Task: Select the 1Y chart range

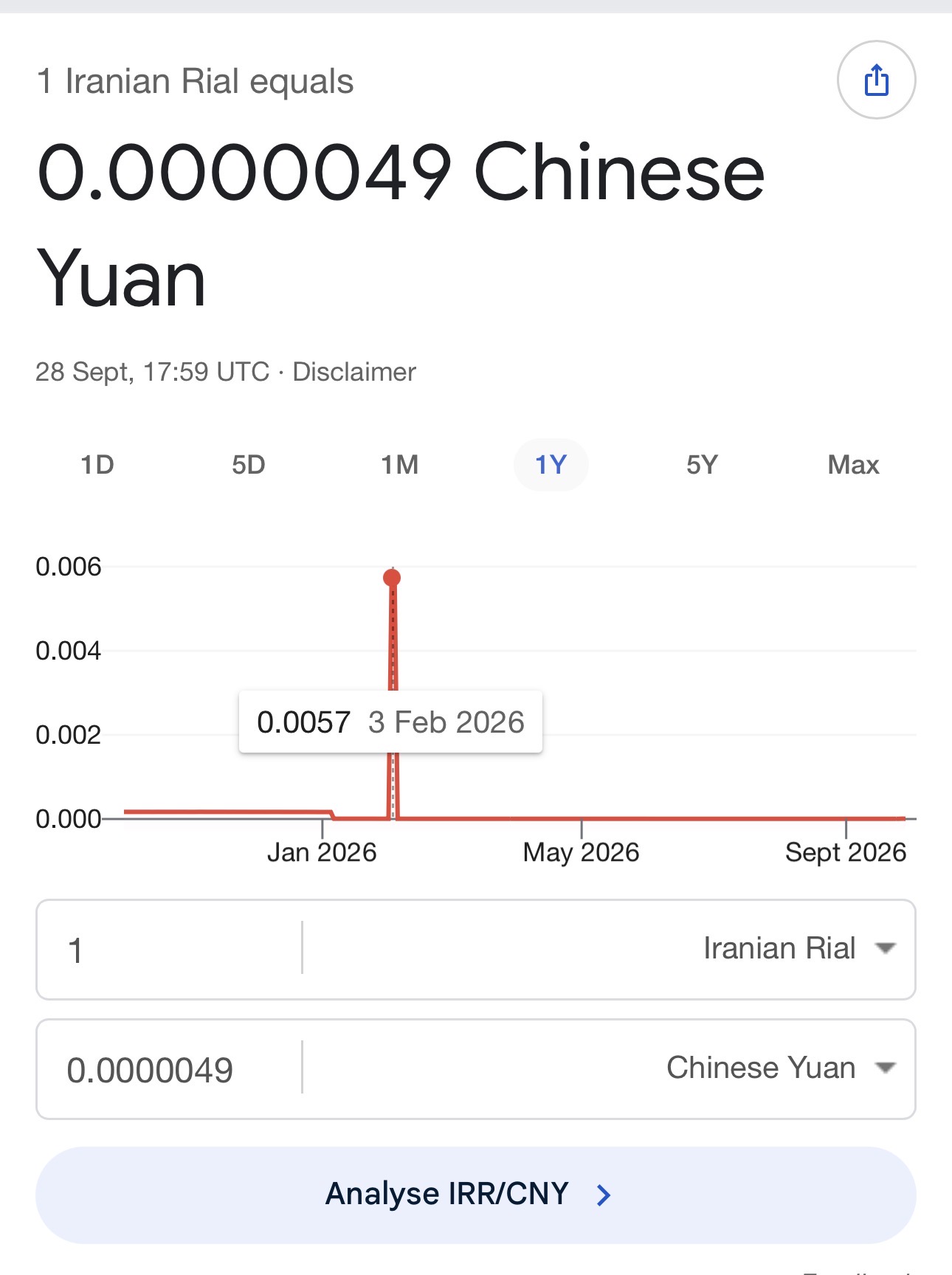Action: point(551,465)
